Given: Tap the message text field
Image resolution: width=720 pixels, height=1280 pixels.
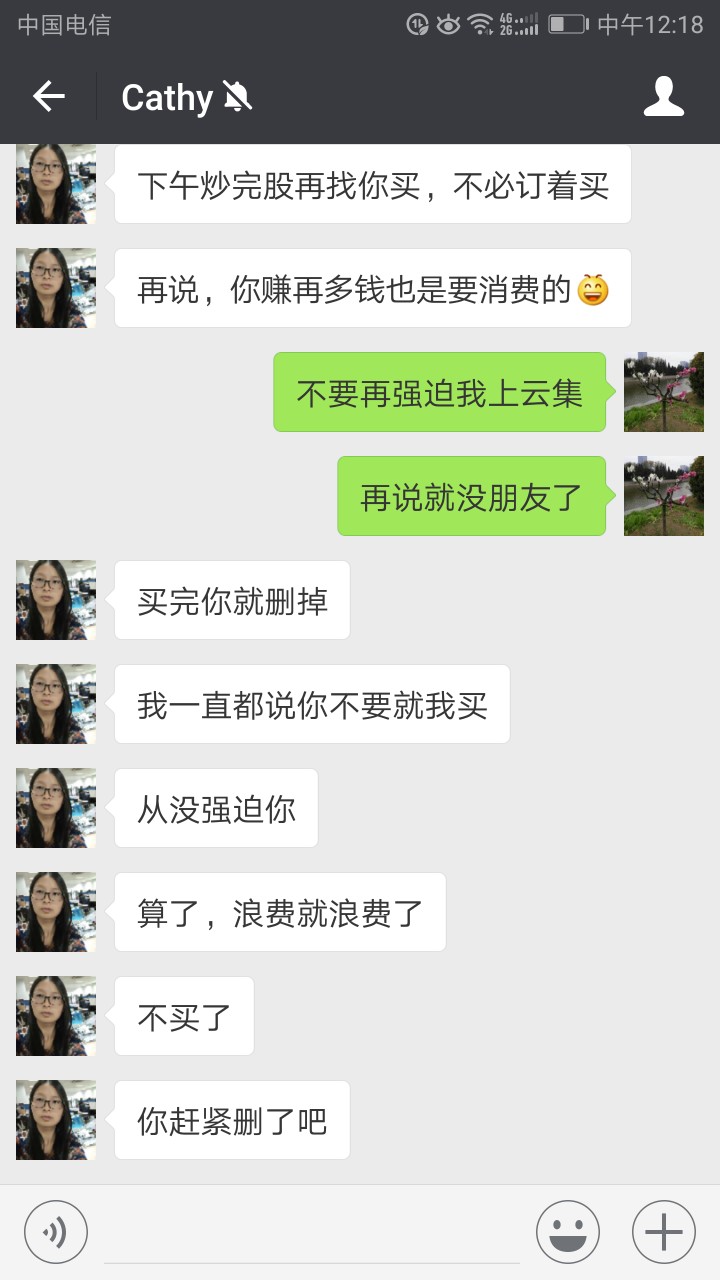Looking at the screenshot, I should coord(311,1232).
